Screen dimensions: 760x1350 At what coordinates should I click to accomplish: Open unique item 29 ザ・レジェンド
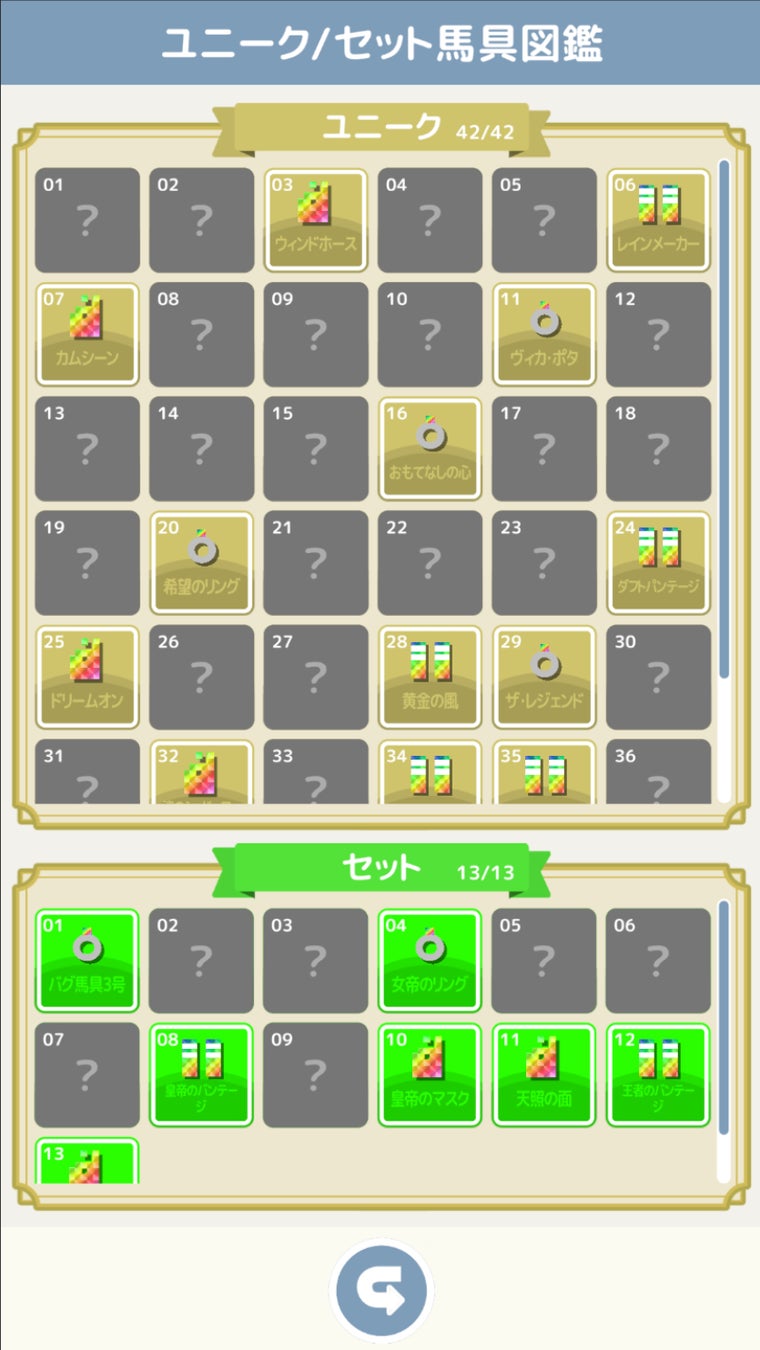point(544,676)
